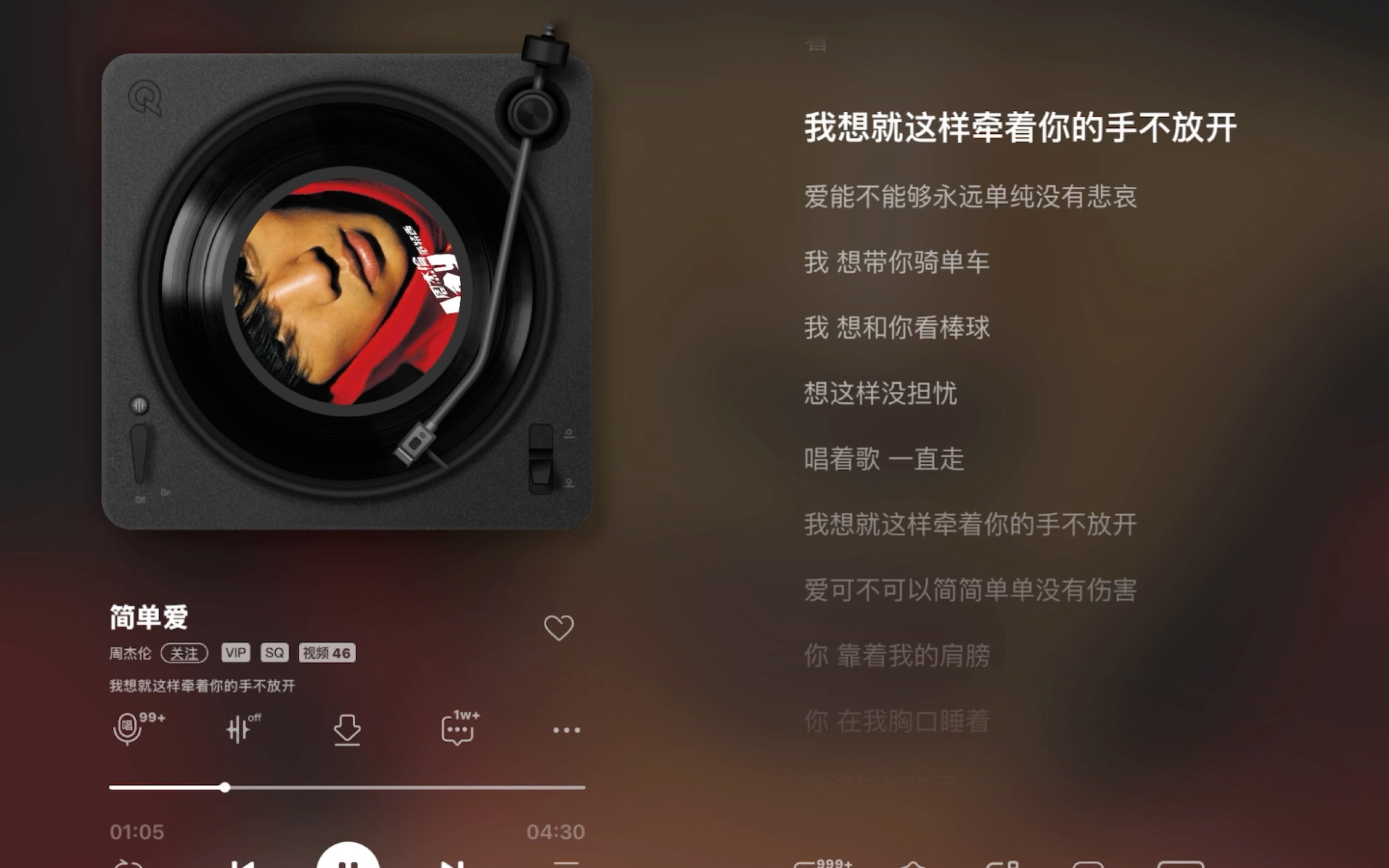Open the SQ sound quality options
The width and height of the screenshot is (1389, 868).
pos(274,653)
